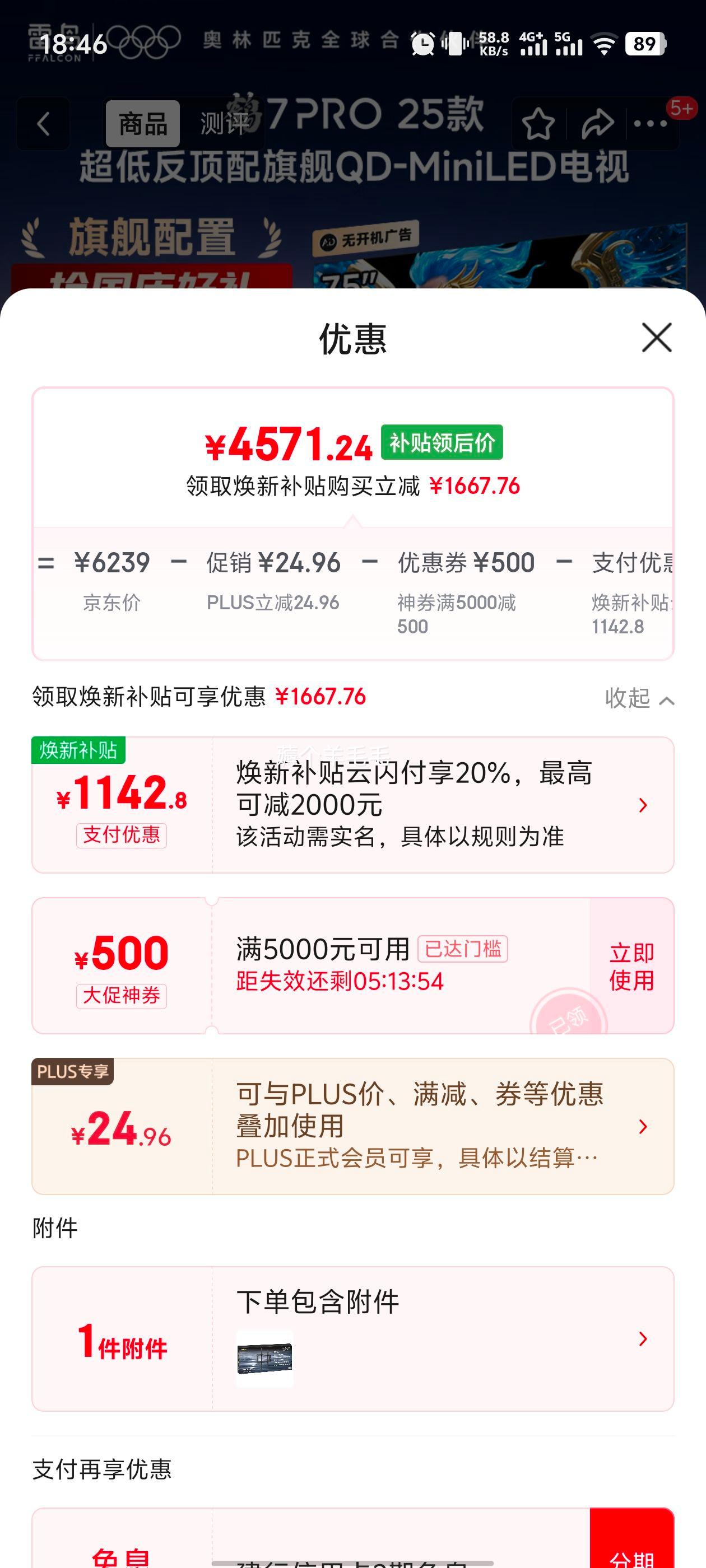The width and height of the screenshot is (706, 1568).
Task: Tap 立即使用 on the ¥500 coupon
Action: [631, 966]
